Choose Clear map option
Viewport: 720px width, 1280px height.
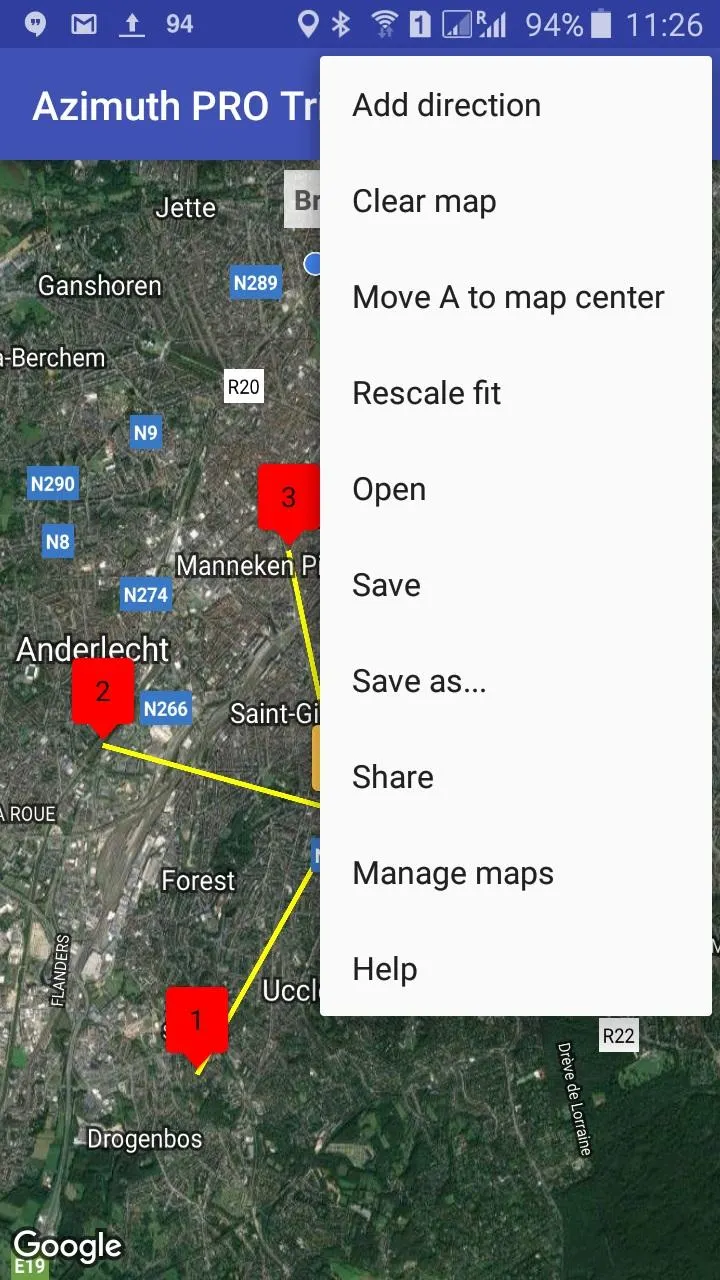516,201
